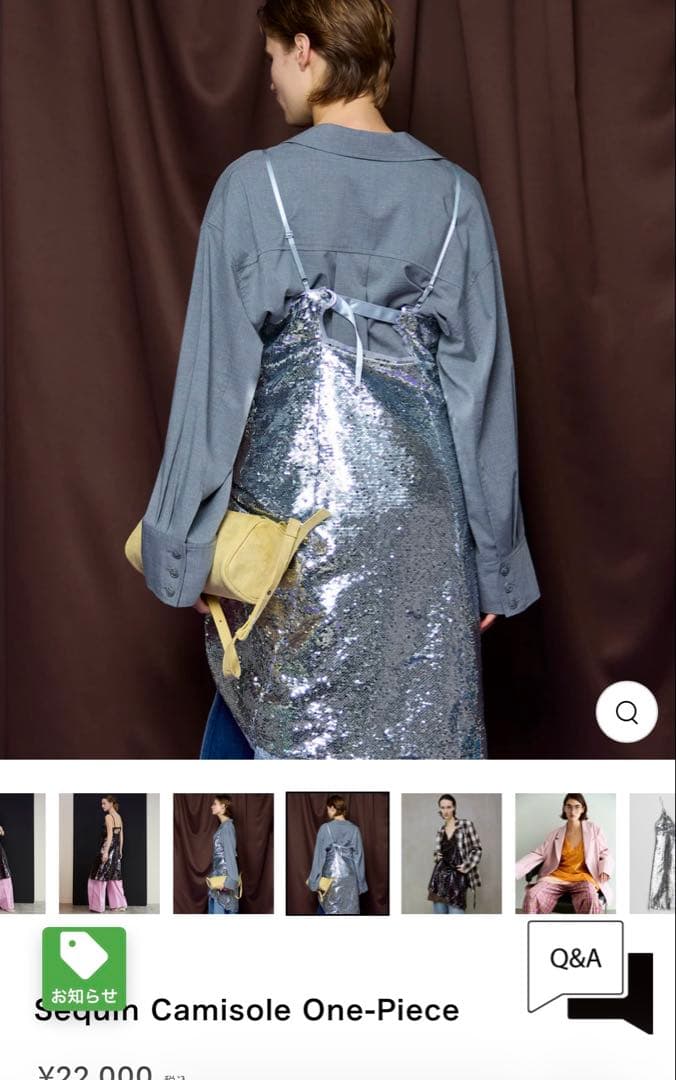The width and height of the screenshot is (676, 1080).
Task: Select the thumbnail with the pink coat
Action: tap(565, 853)
